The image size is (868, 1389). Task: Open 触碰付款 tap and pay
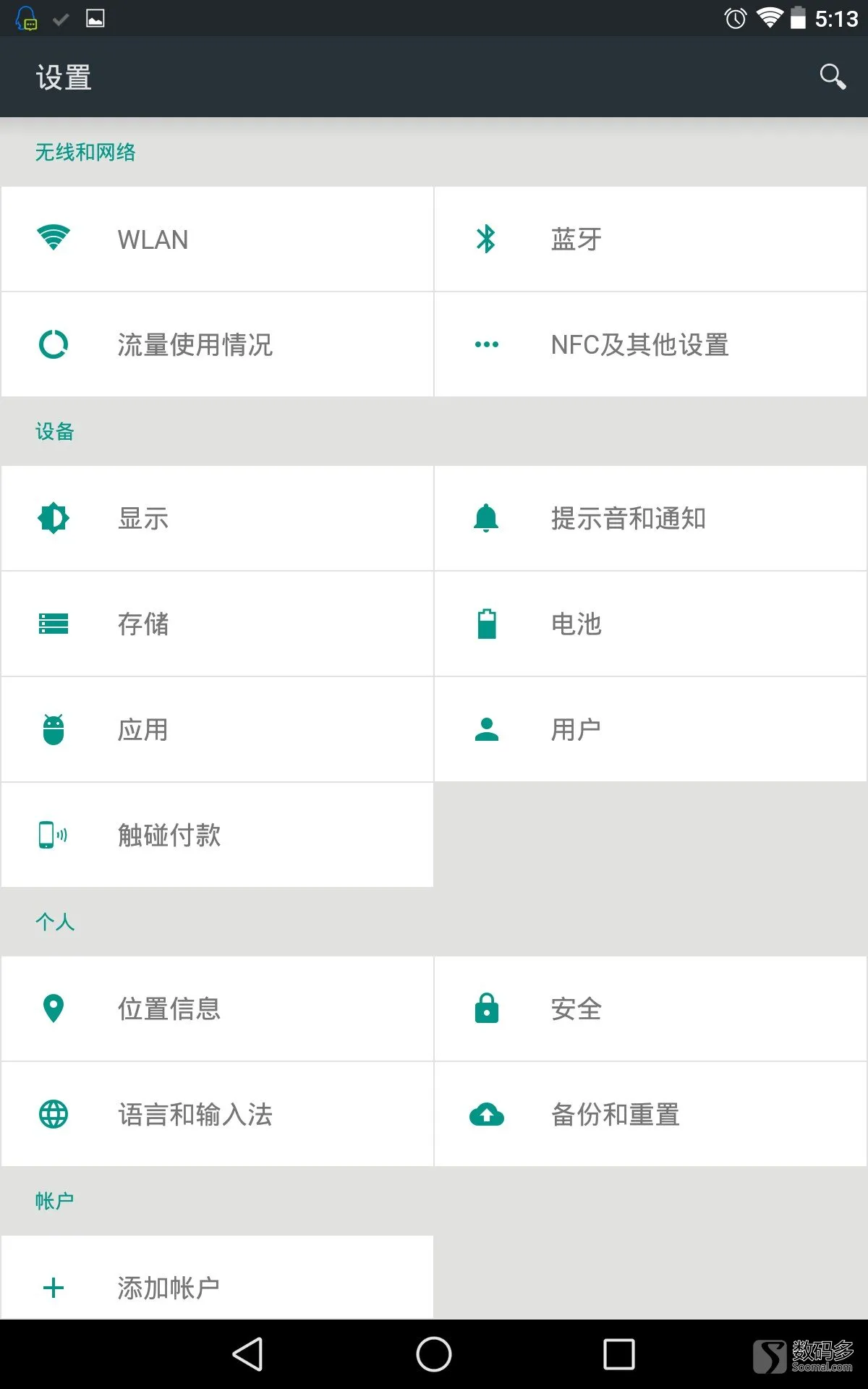217,835
